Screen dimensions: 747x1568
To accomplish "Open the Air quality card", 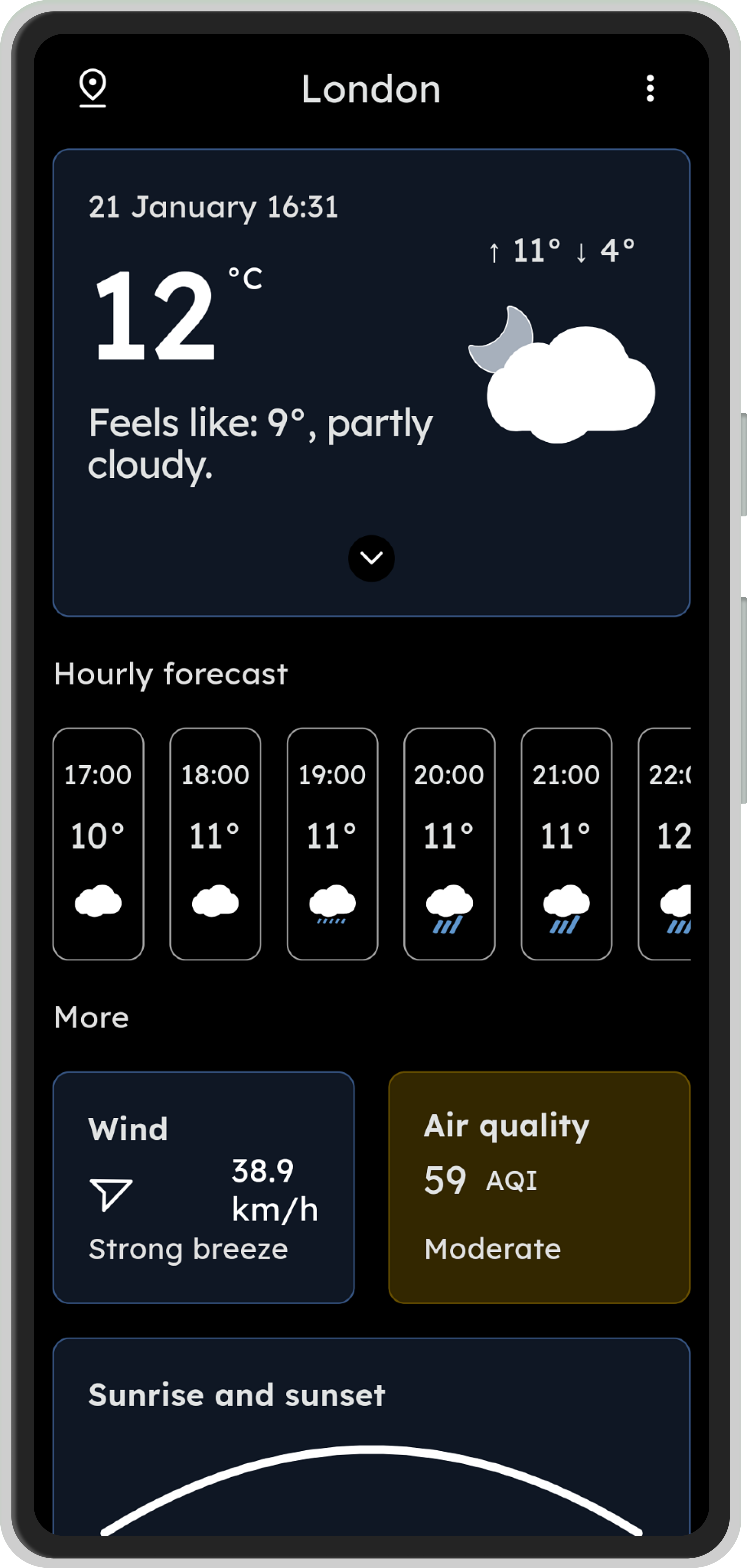I will point(539,1187).
